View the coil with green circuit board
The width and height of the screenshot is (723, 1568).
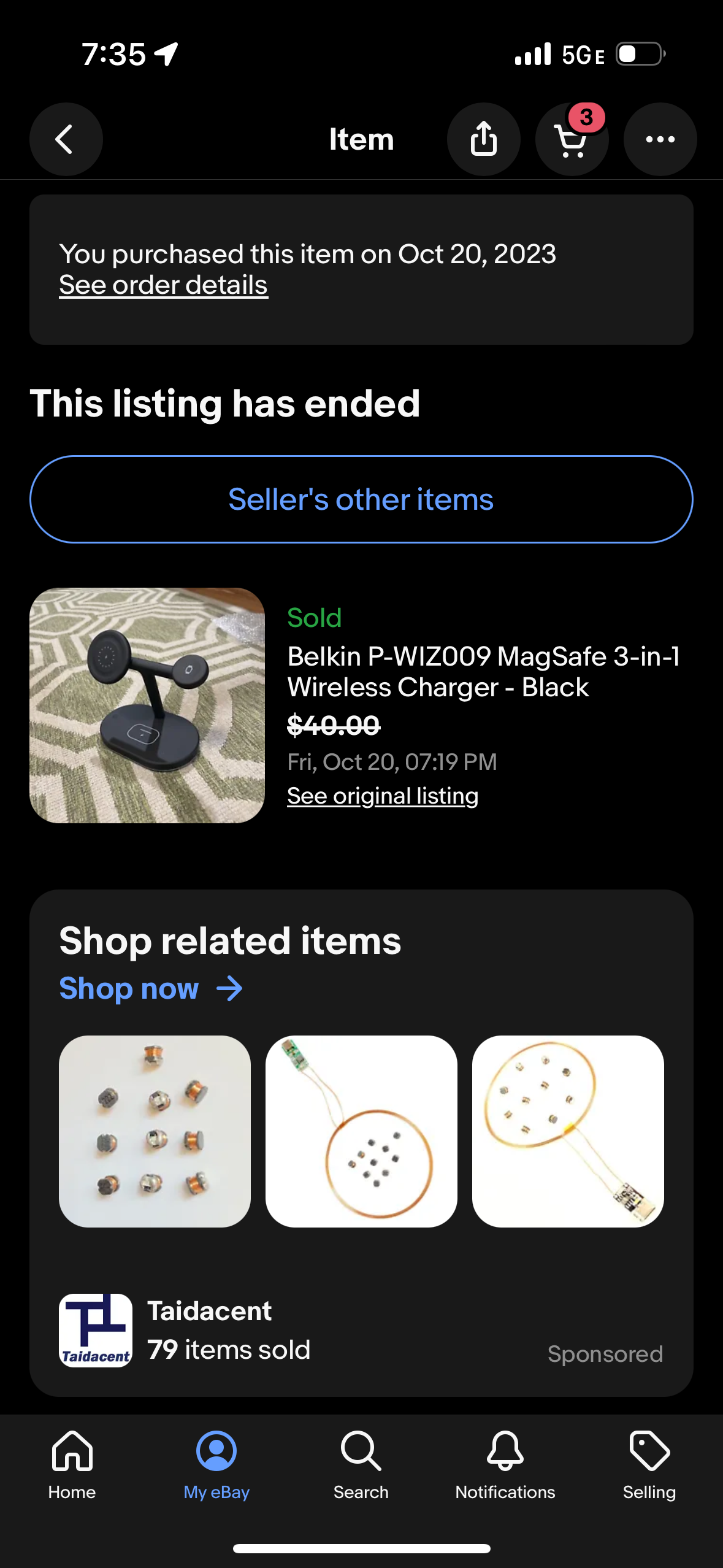click(361, 1131)
